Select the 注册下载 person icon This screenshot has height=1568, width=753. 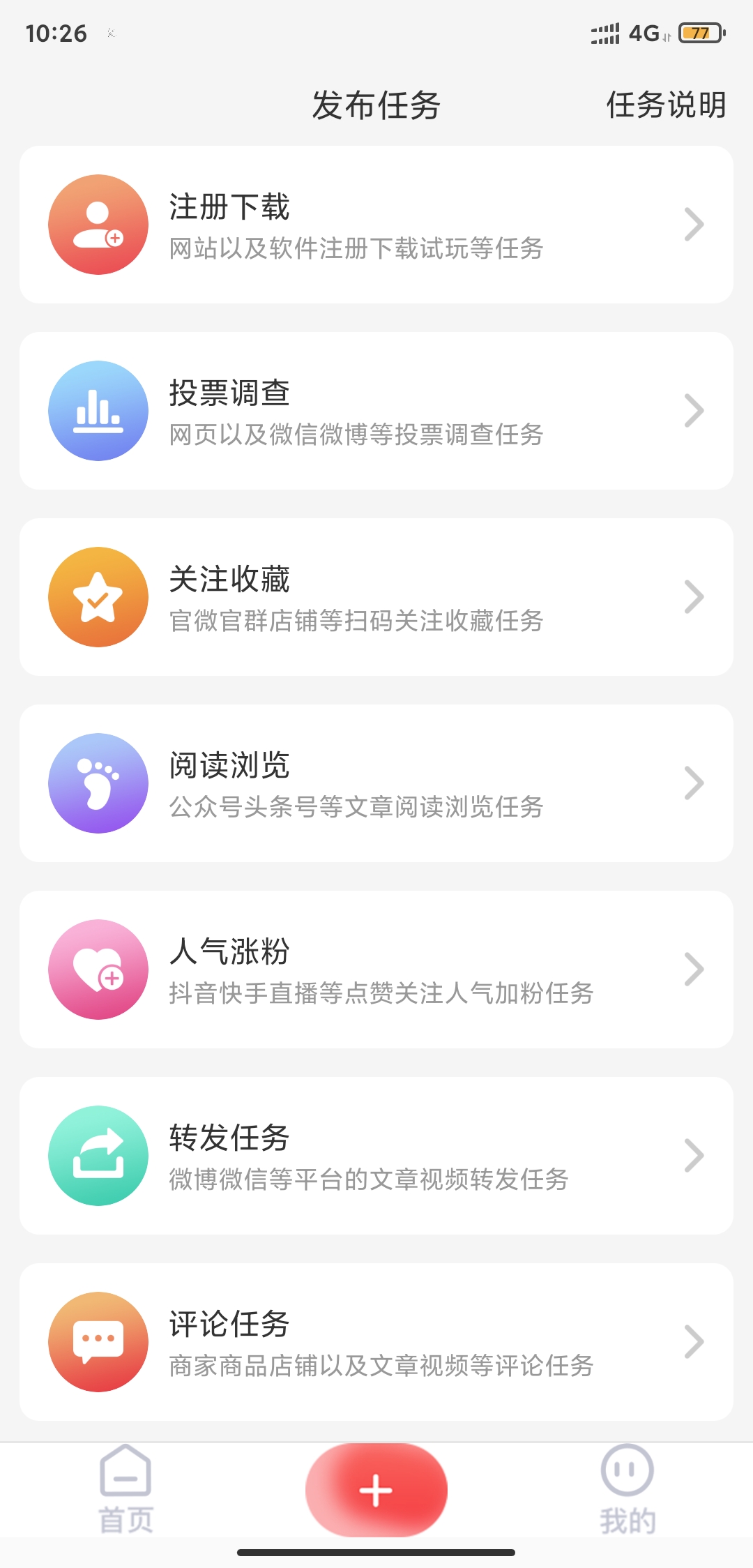pyautogui.click(x=98, y=223)
